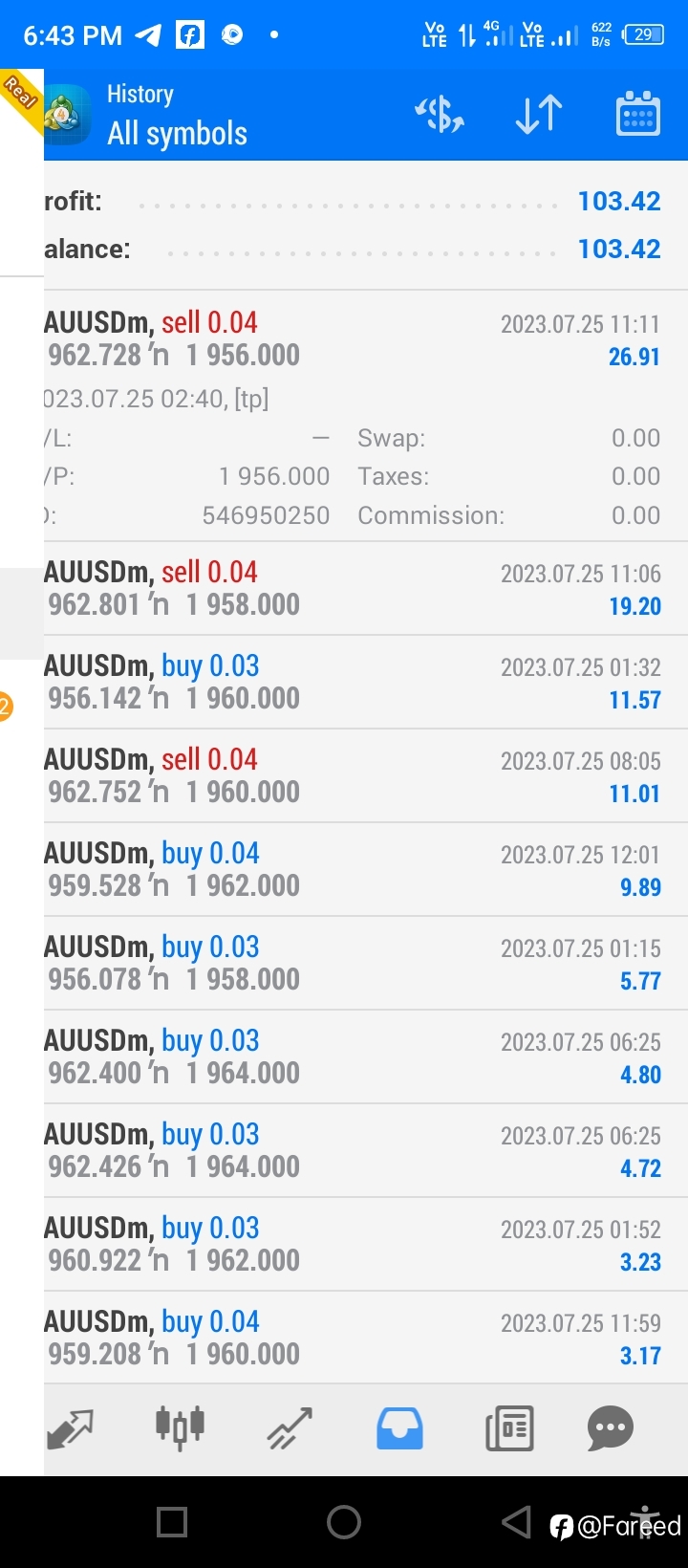This screenshot has width=688, height=1568.
Task: Expand the buy 0.03 trade with profit 11.57
Action: [366, 682]
